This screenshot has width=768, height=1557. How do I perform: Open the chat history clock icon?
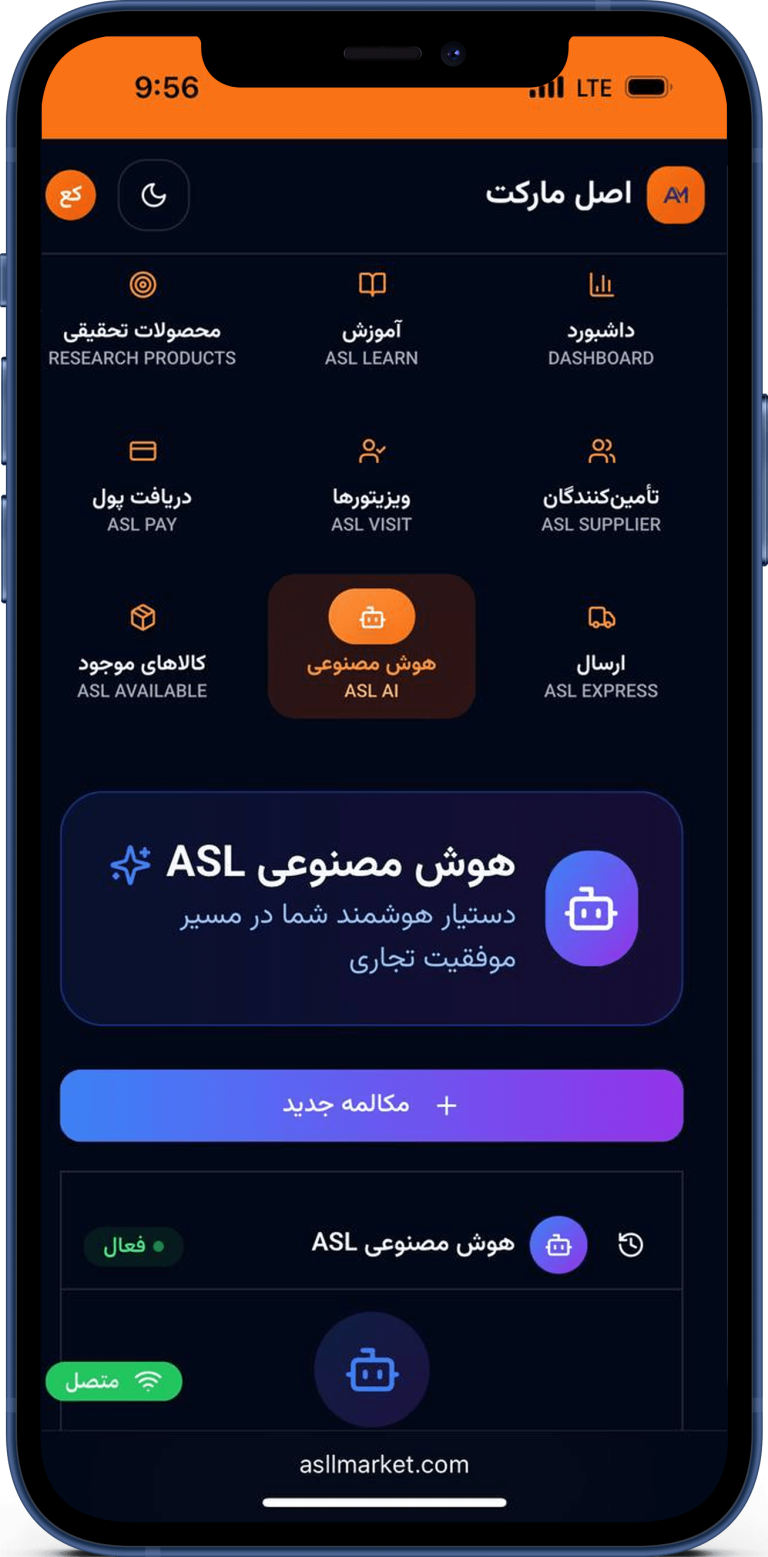[630, 1245]
